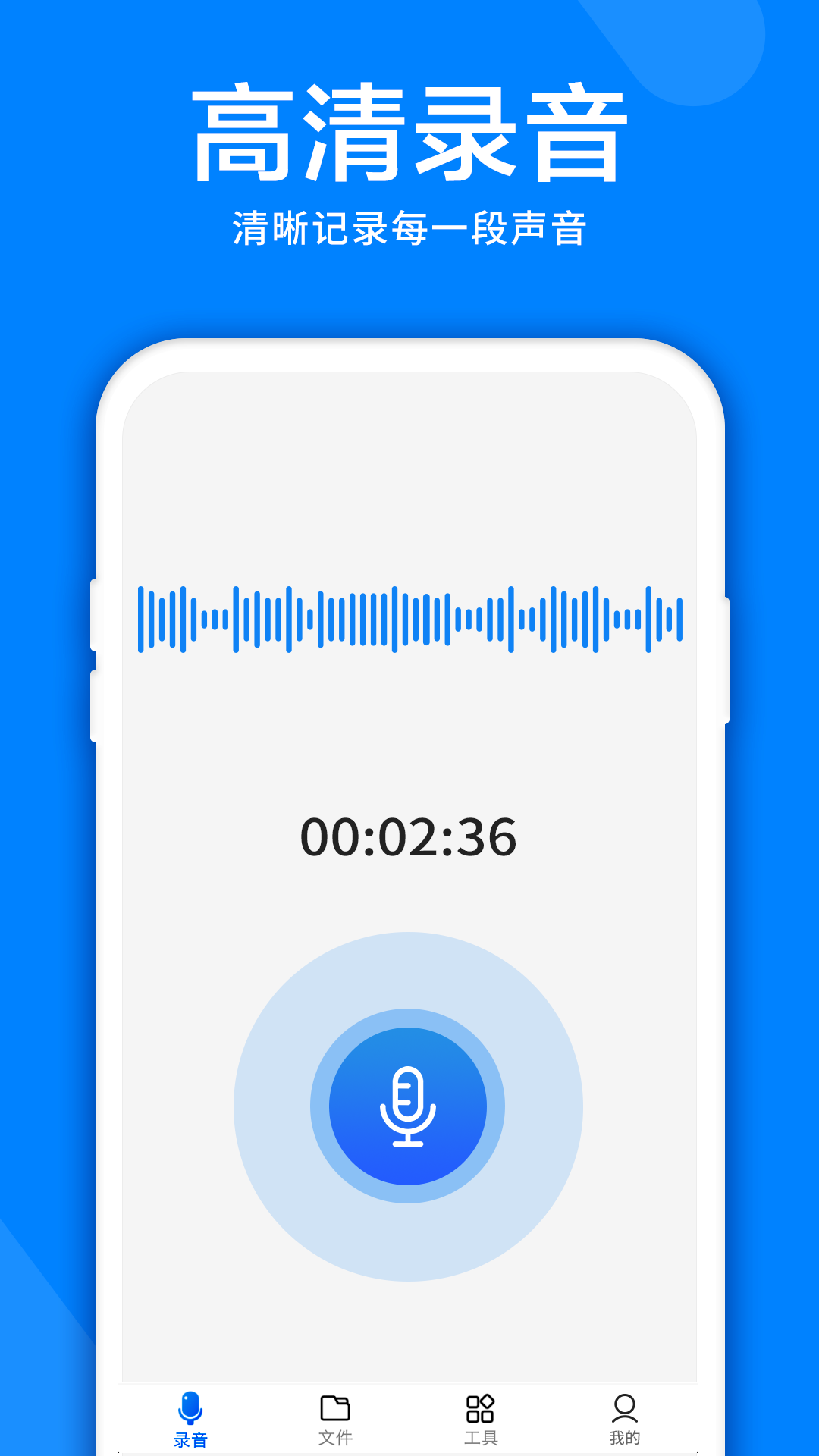This screenshot has width=819, height=1456.
Task: Open the 工具 tools section
Action: coord(482,1418)
